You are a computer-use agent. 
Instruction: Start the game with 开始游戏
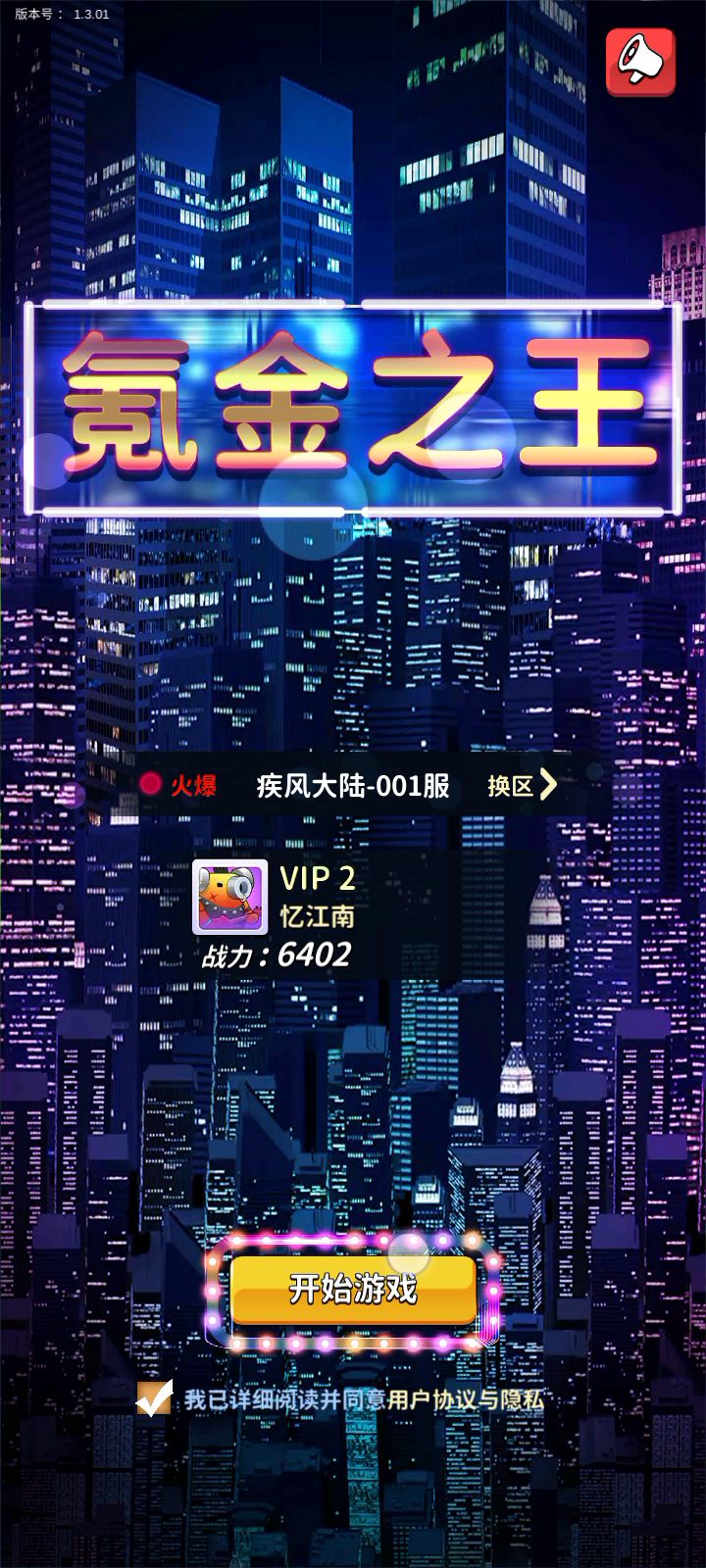(353, 1290)
